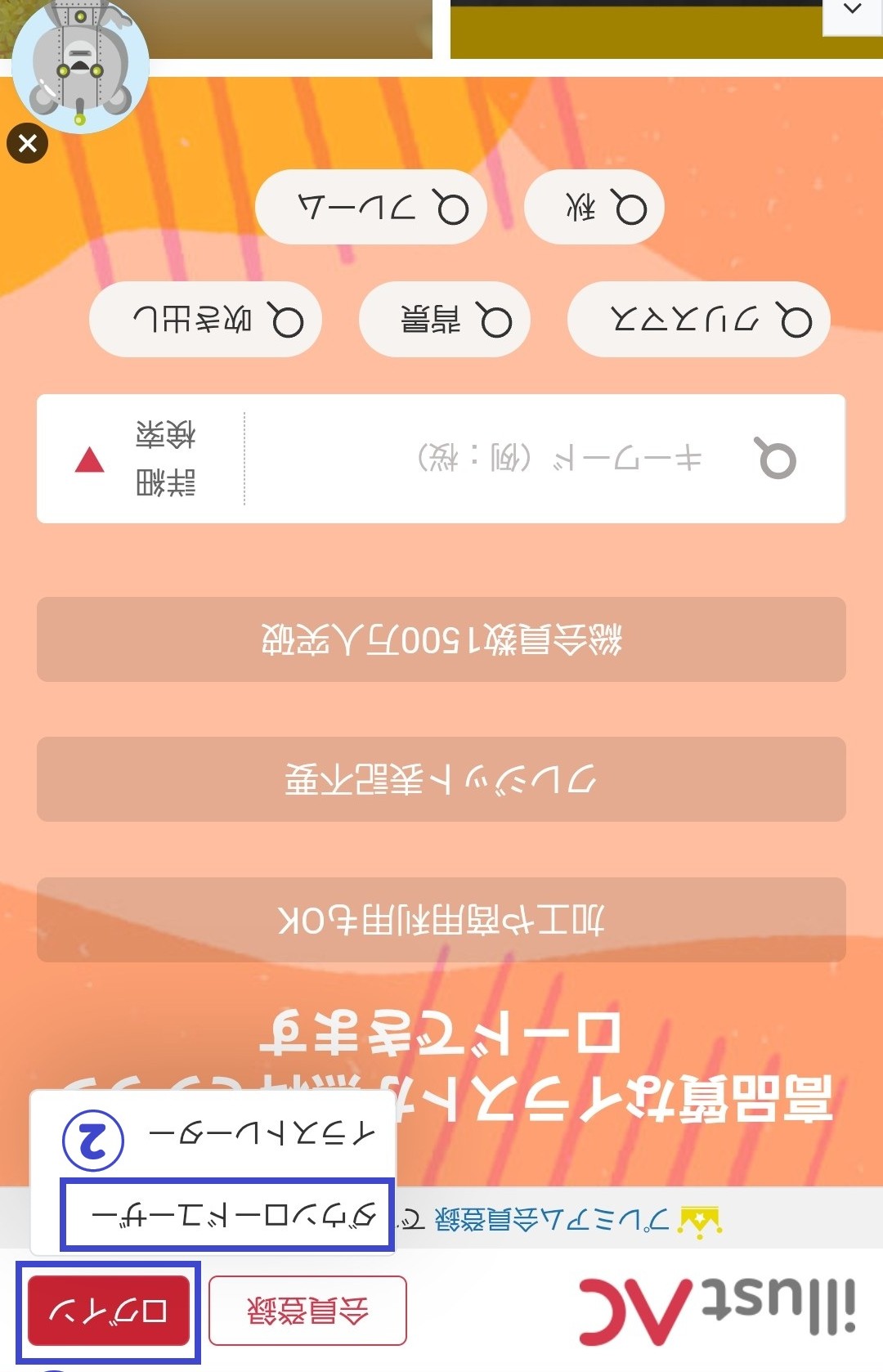The height and width of the screenshot is (1372, 883).
Task: Open the プレミアム会員登録 link
Action: point(552,1220)
